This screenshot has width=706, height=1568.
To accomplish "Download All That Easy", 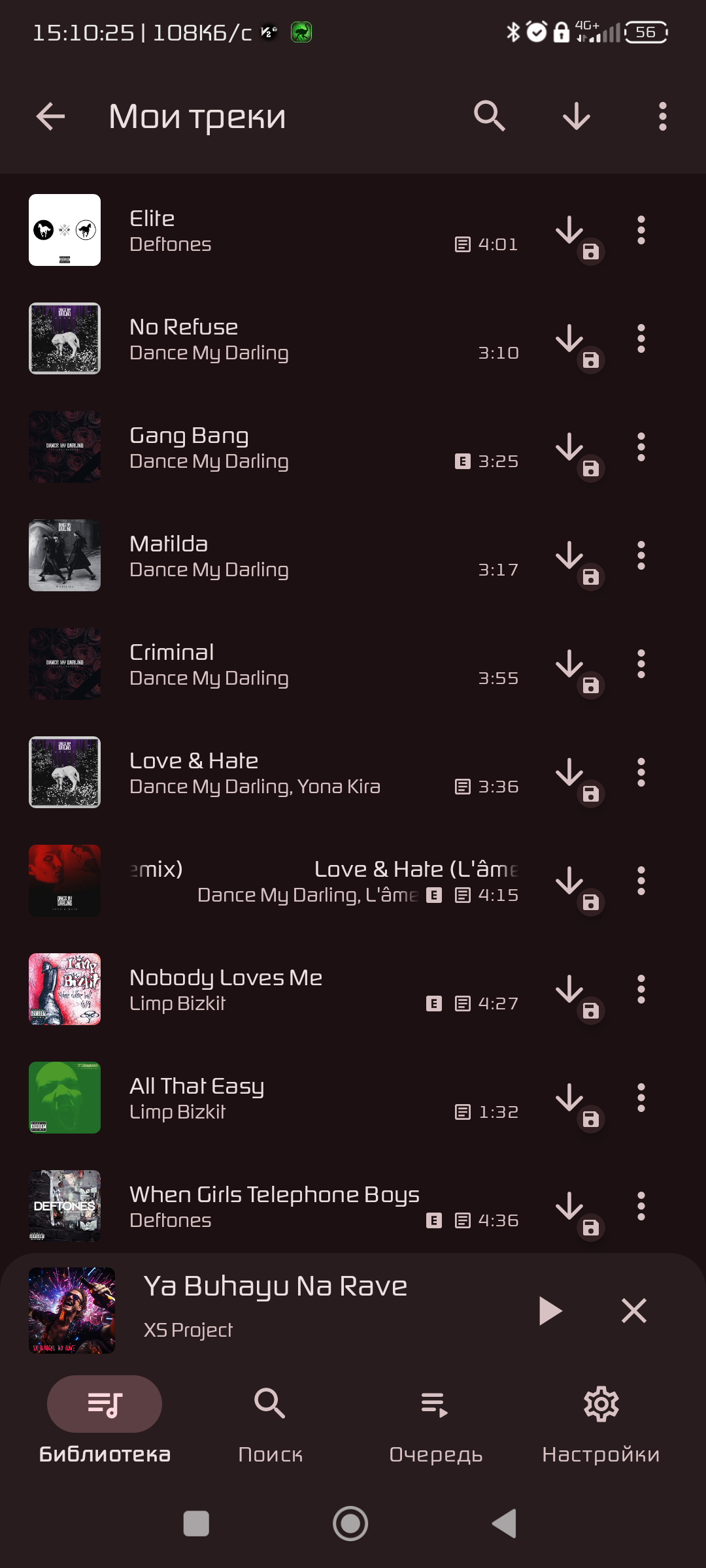I will 570,1098.
